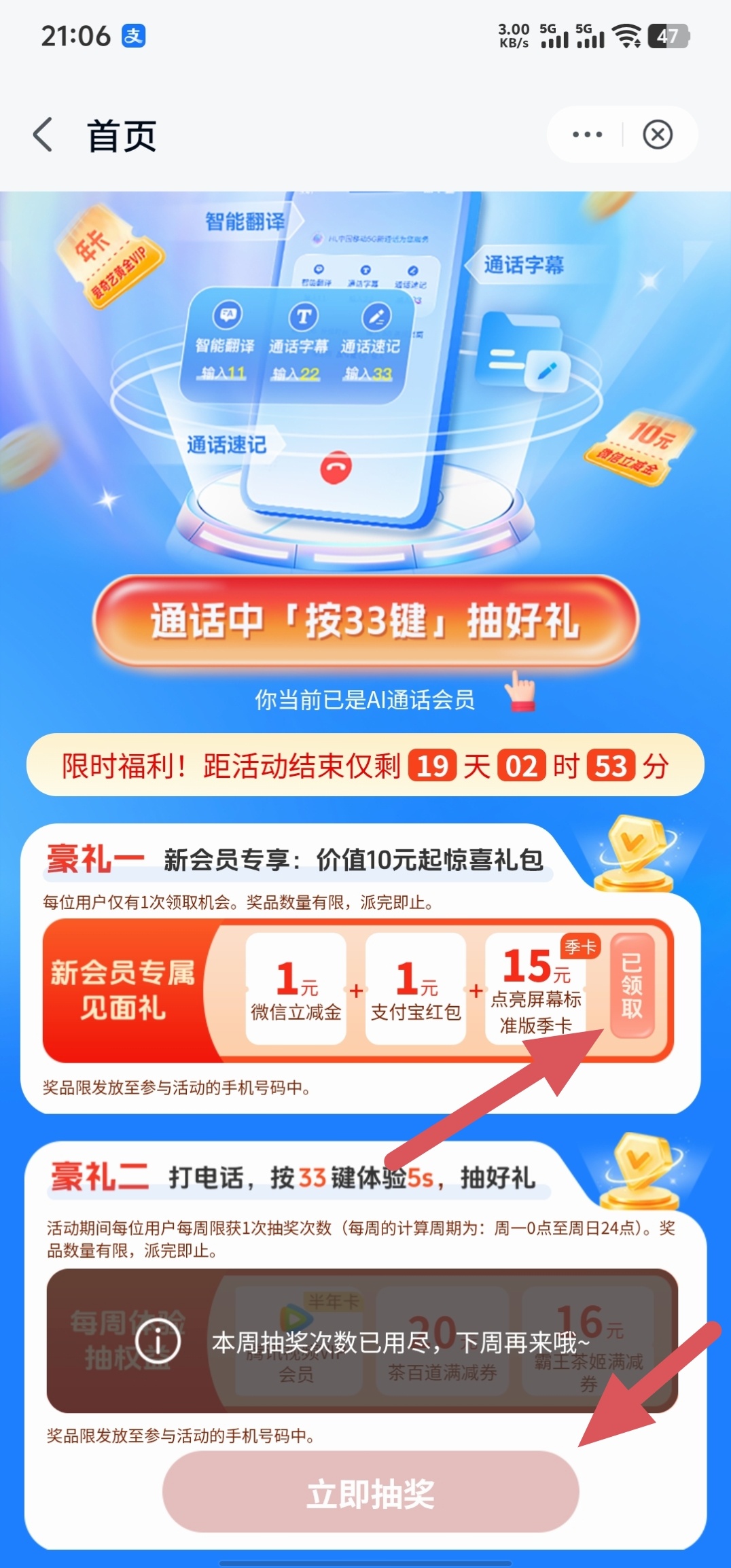Open the three-dot more options menu

tap(587, 135)
